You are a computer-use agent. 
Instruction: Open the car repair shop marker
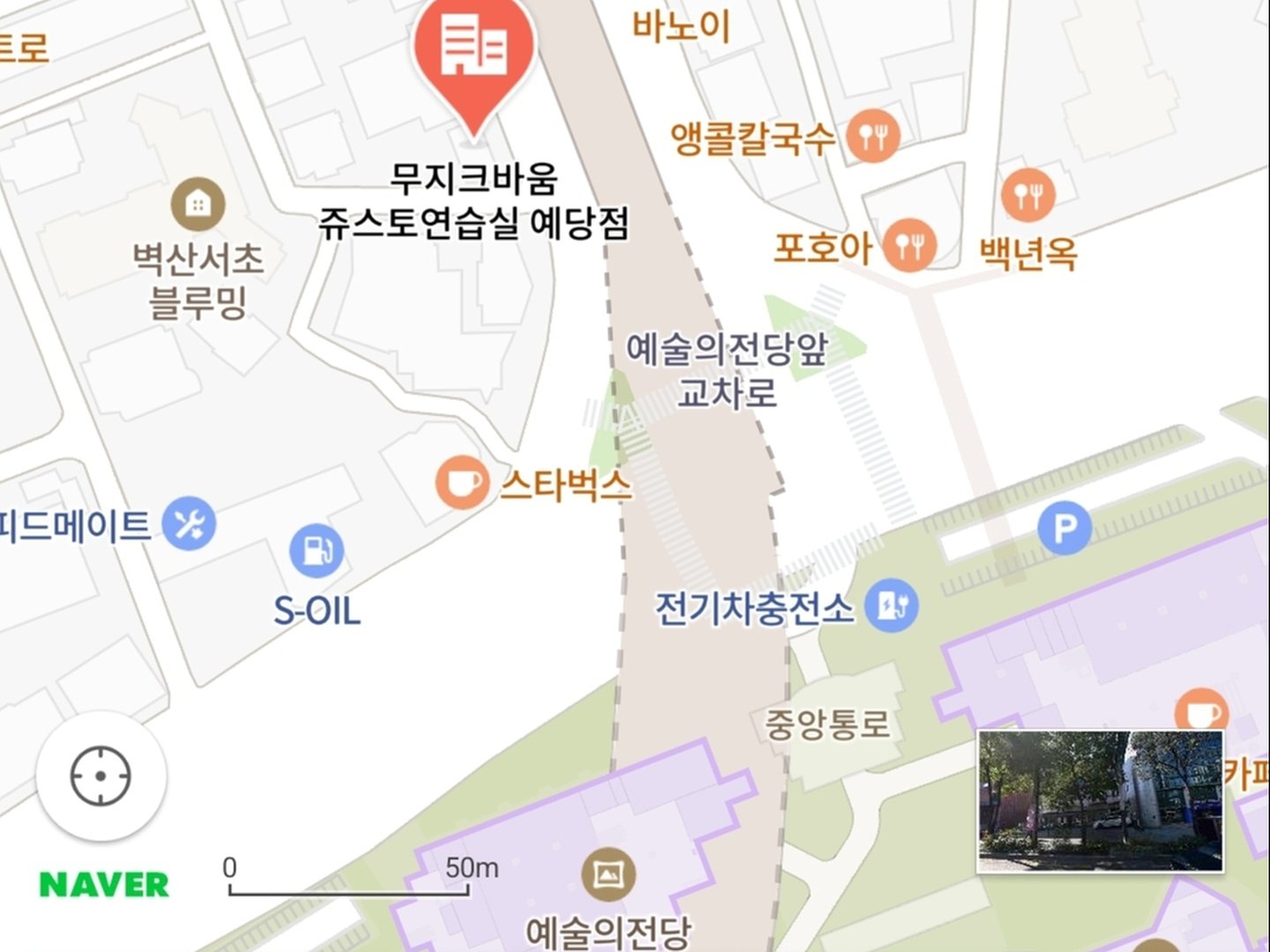pos(189,524)
